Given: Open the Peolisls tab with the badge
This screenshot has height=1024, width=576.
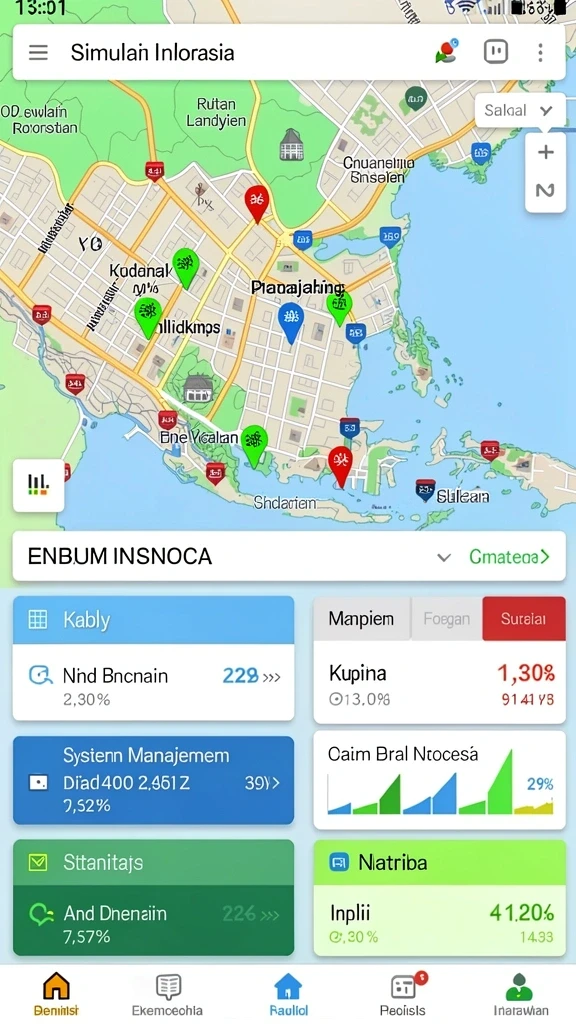Looking at the screenshot, I should [403, 995].
